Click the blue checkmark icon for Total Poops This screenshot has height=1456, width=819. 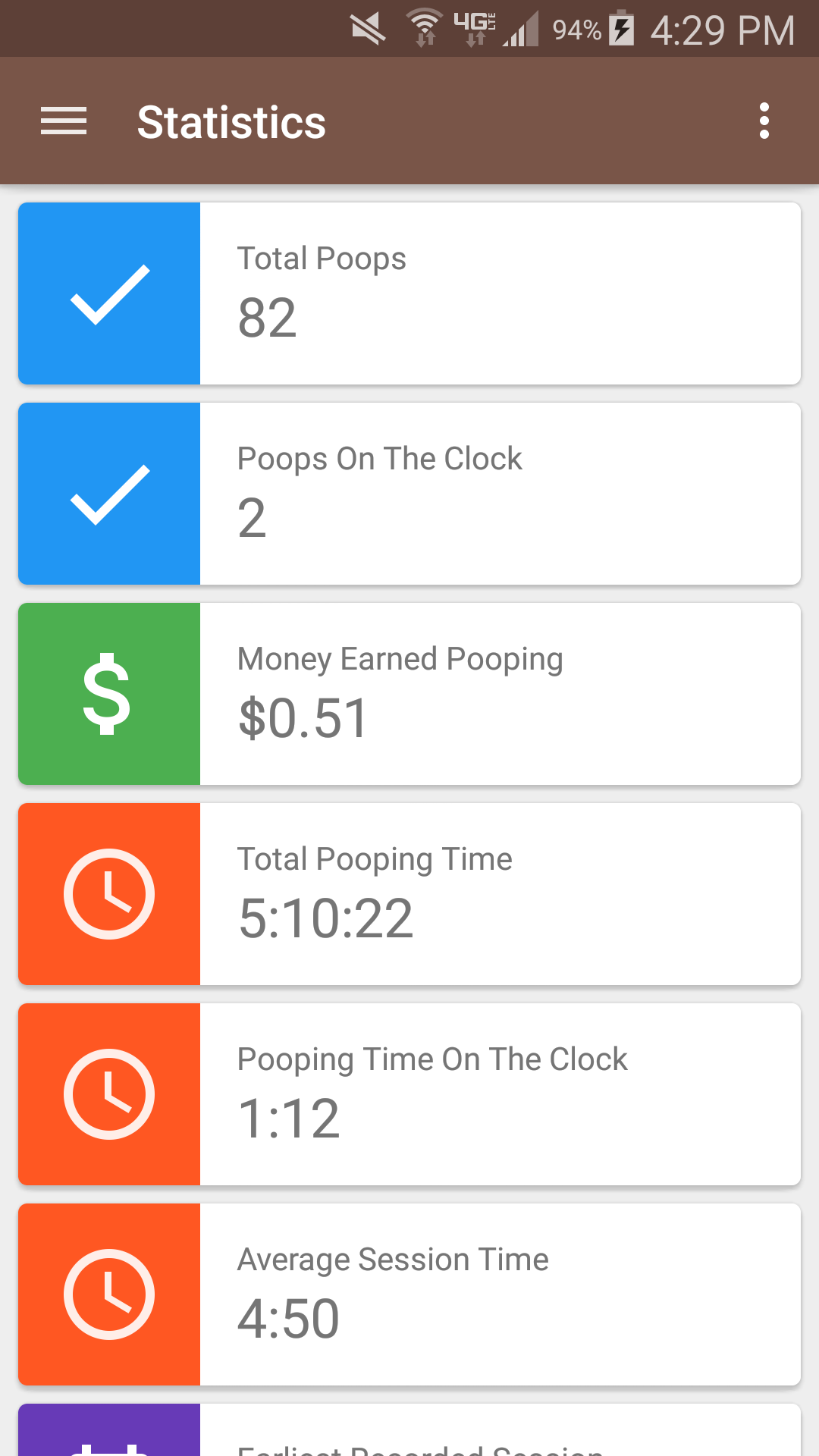click(x=108, y=293)
